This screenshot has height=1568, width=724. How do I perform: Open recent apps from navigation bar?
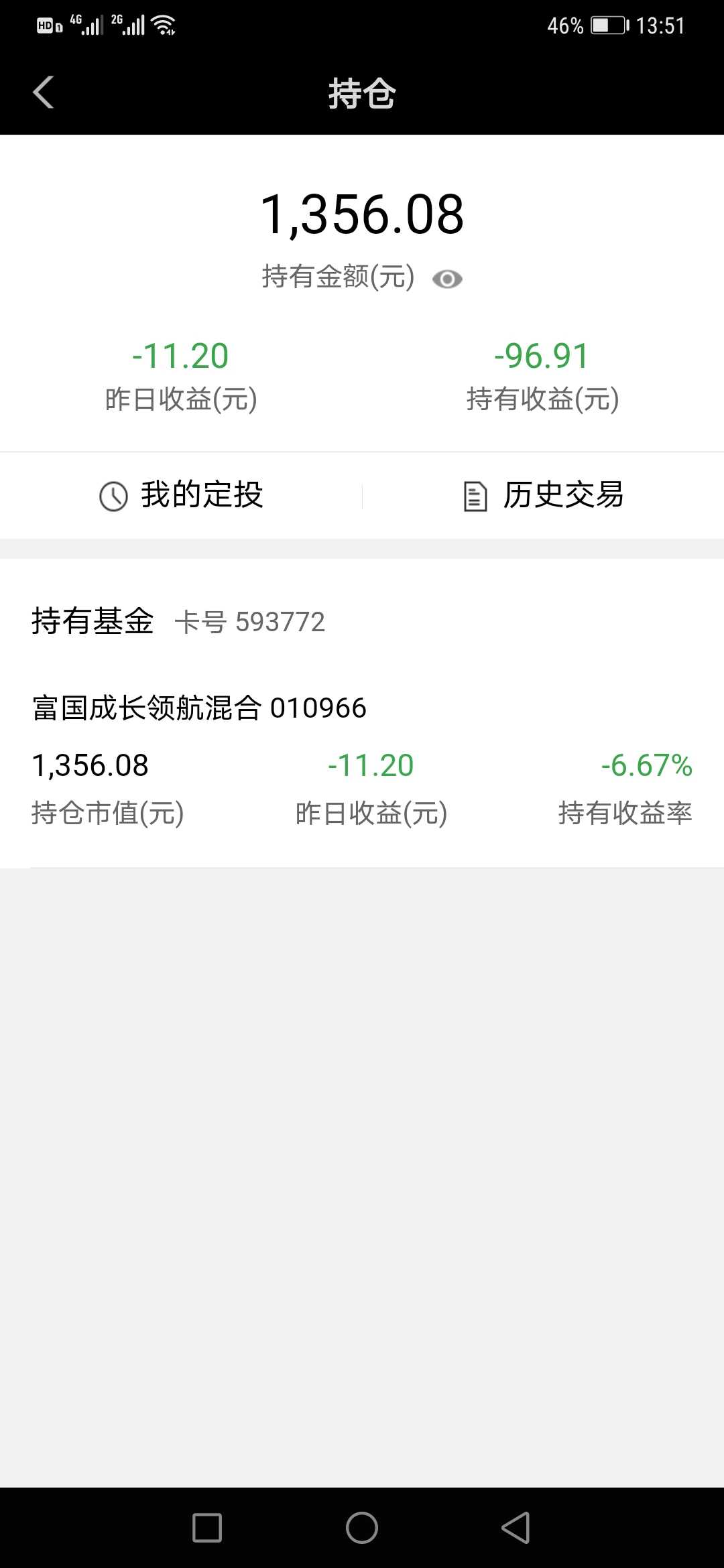206,1528
